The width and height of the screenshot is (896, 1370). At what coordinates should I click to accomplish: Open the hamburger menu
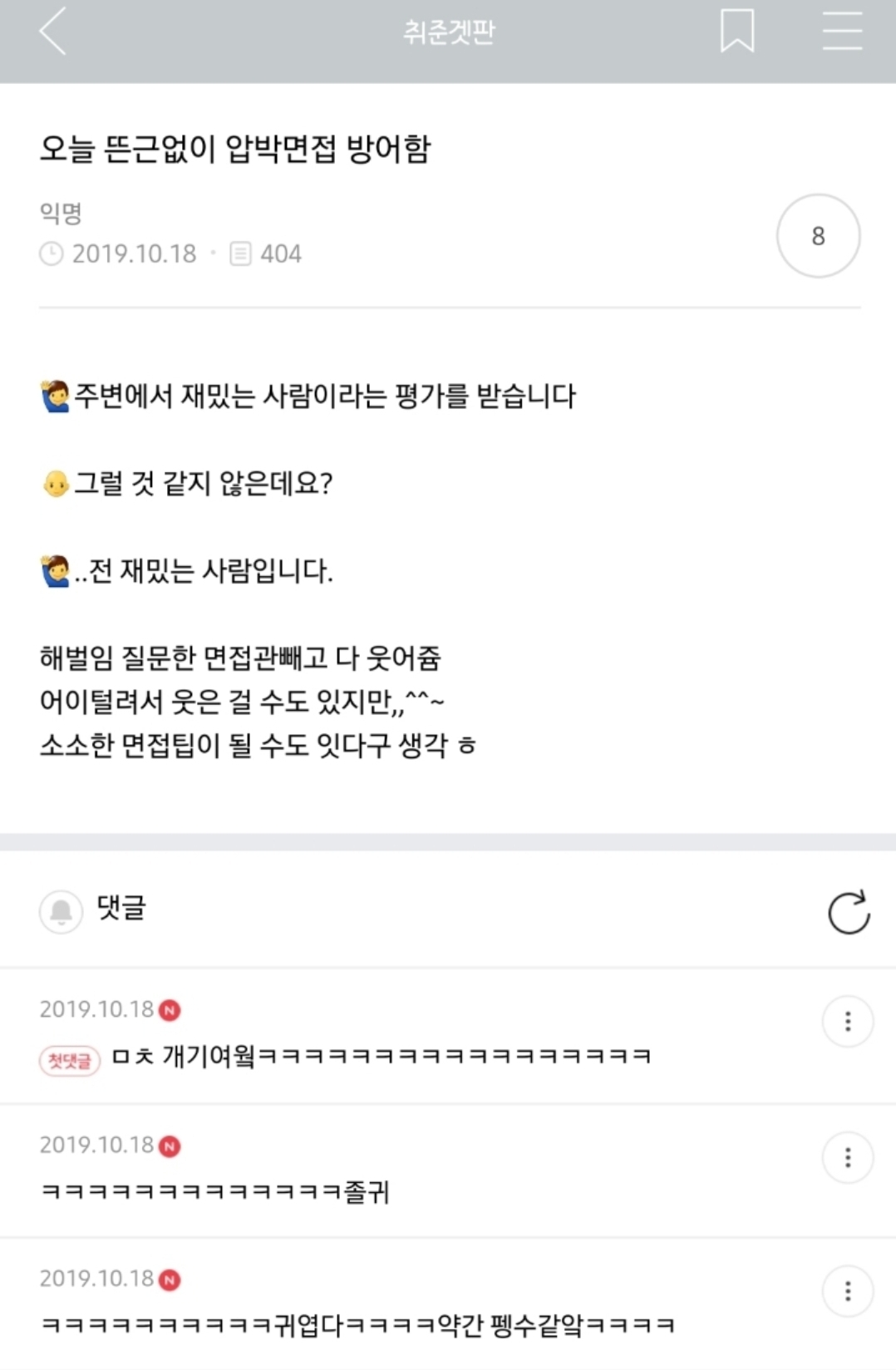coord(842,32)
